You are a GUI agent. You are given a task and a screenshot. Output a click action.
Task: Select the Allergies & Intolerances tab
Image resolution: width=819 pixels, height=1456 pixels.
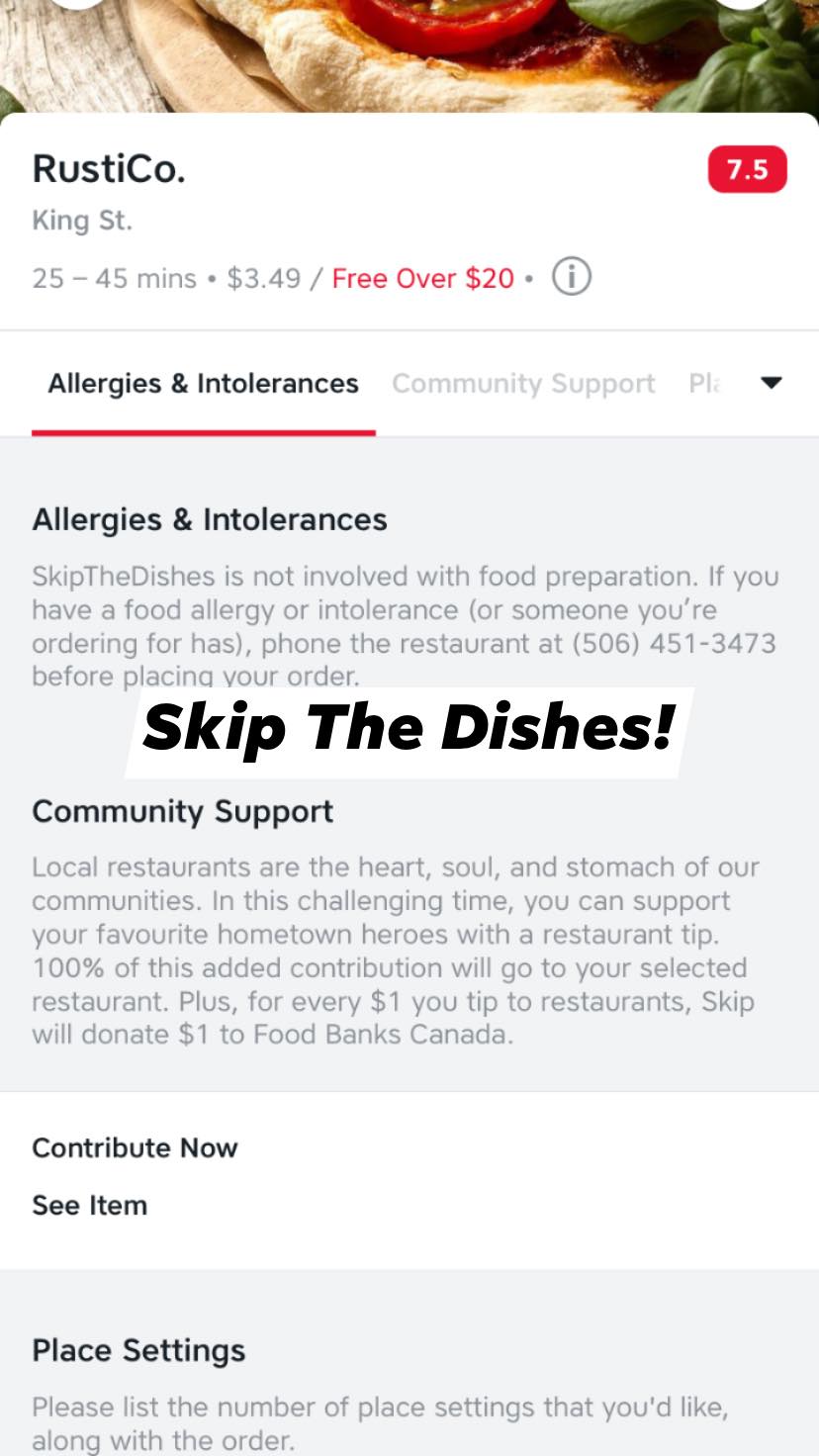coord(203,384)
